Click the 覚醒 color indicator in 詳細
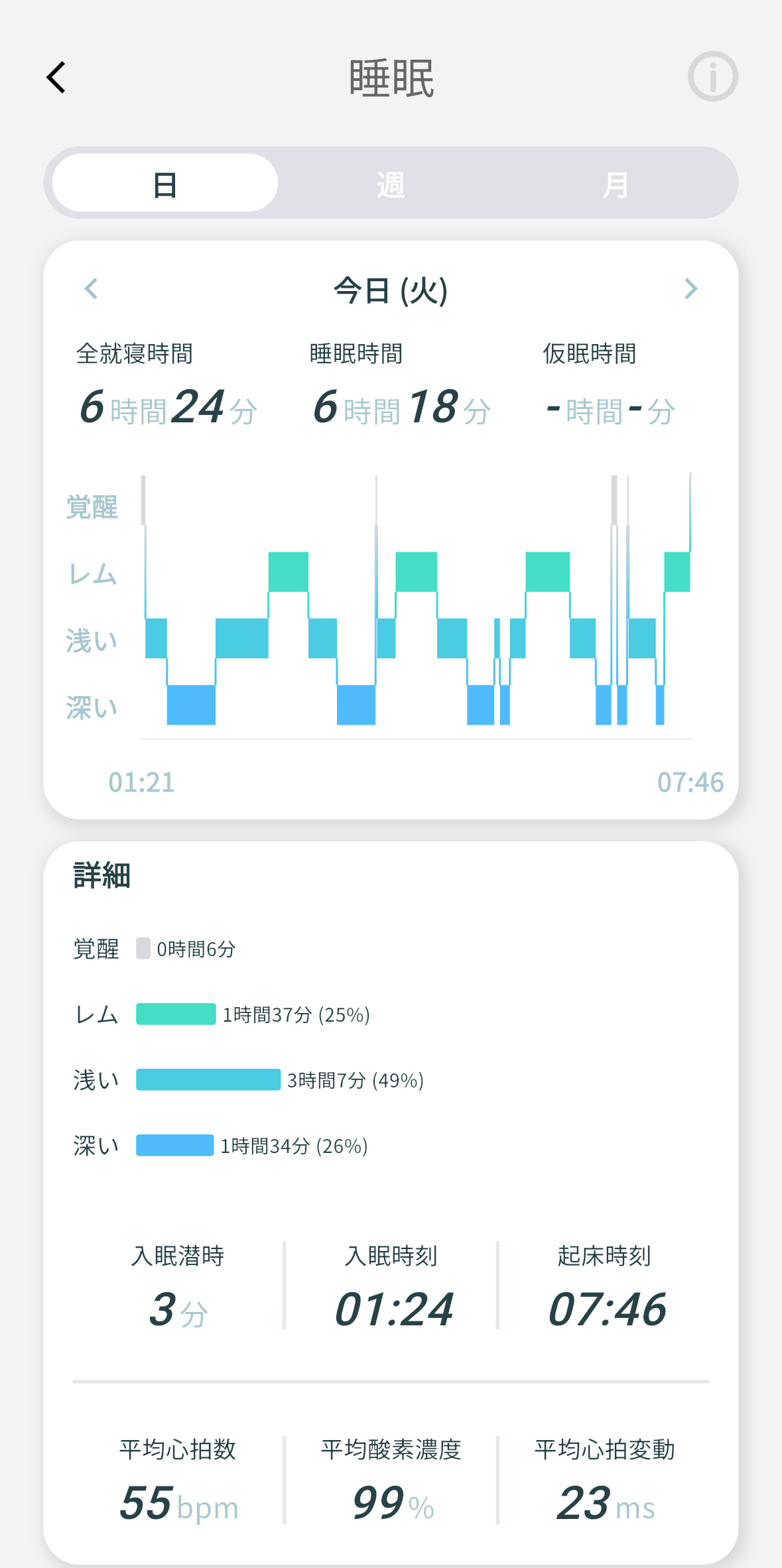Screen dimensions: 782x1568 [143, 949]
